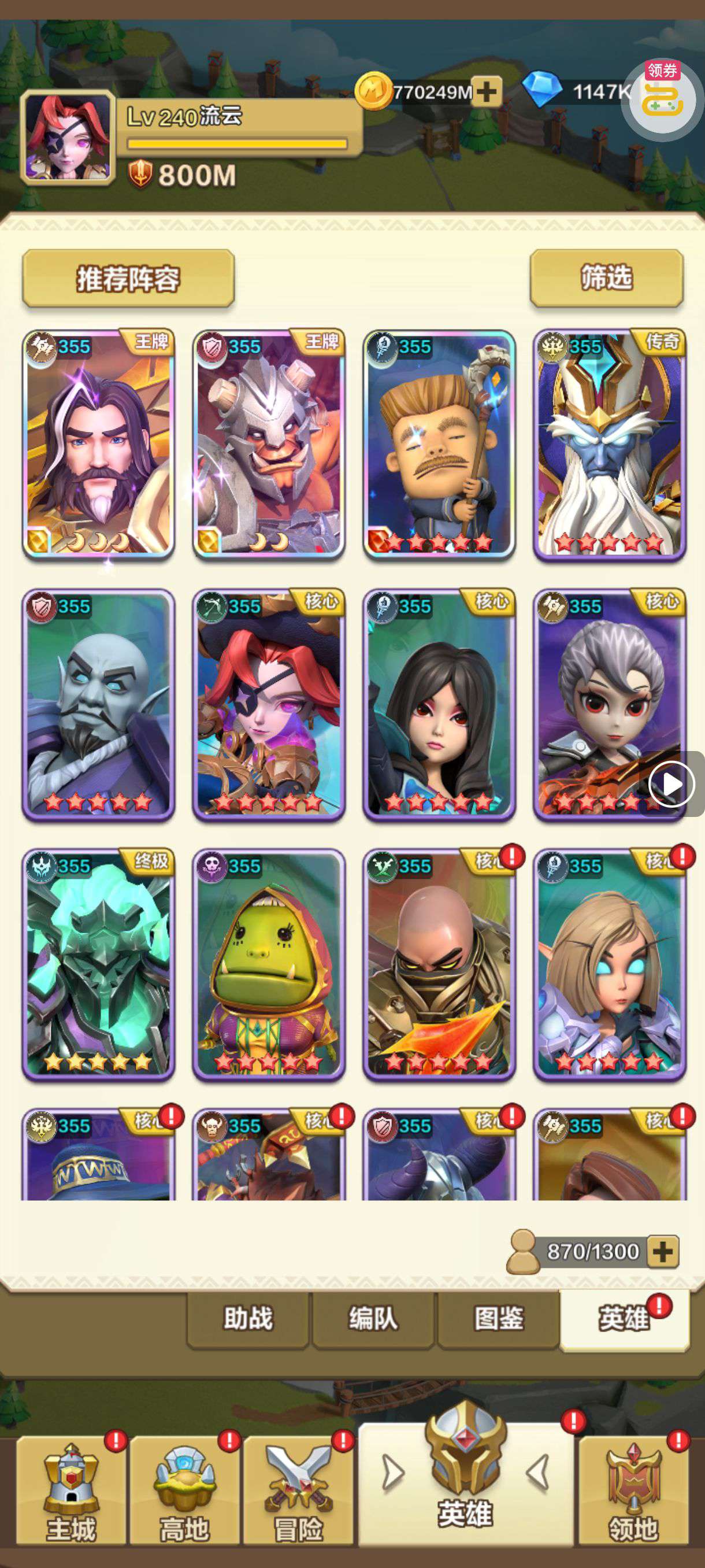Open the green hooded goblin hero card
This screenshot has height=1568, width=705.
click(x=269, y=964)
